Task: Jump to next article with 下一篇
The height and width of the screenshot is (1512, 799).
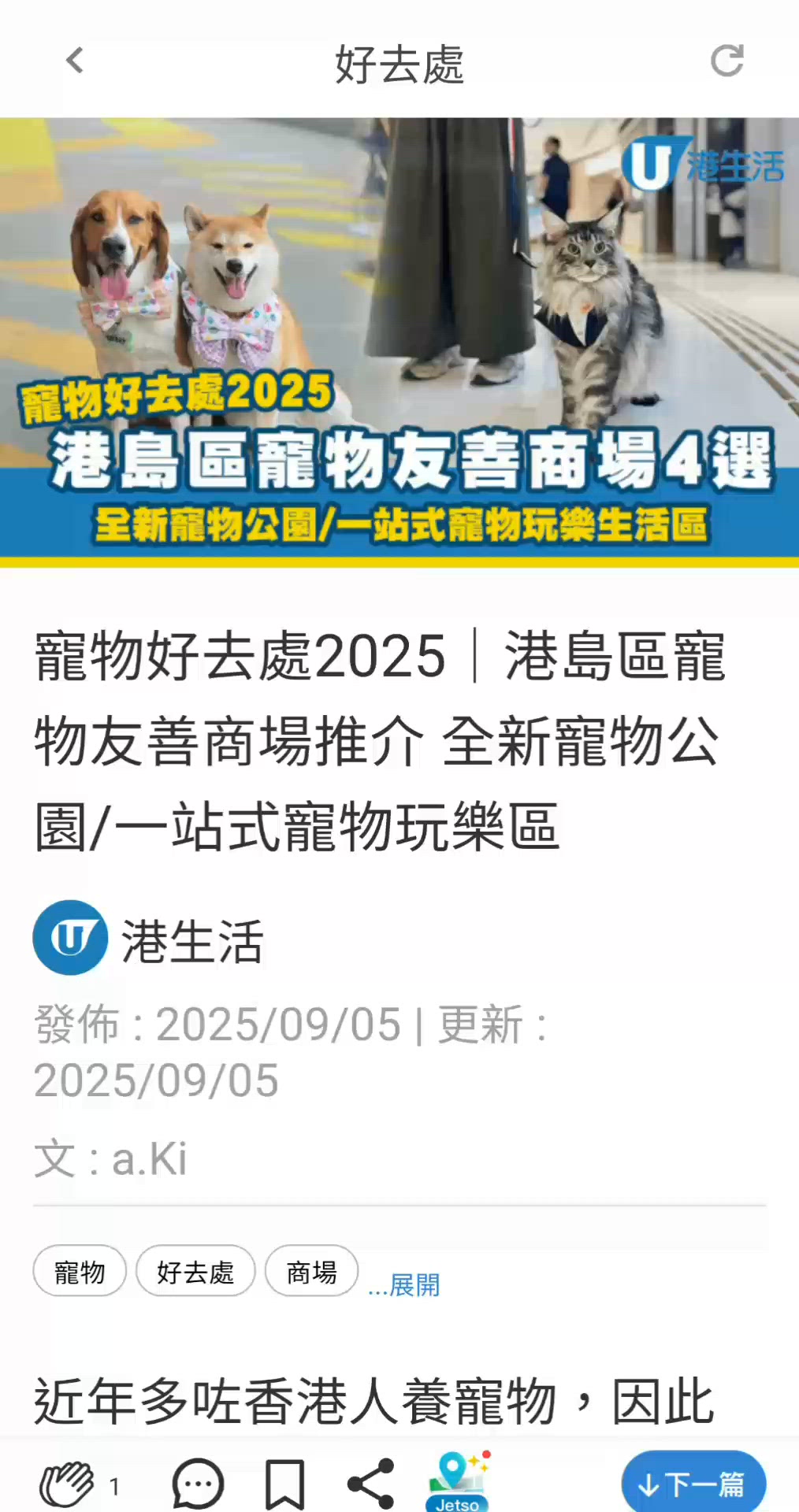Action: coord(693,1484)
